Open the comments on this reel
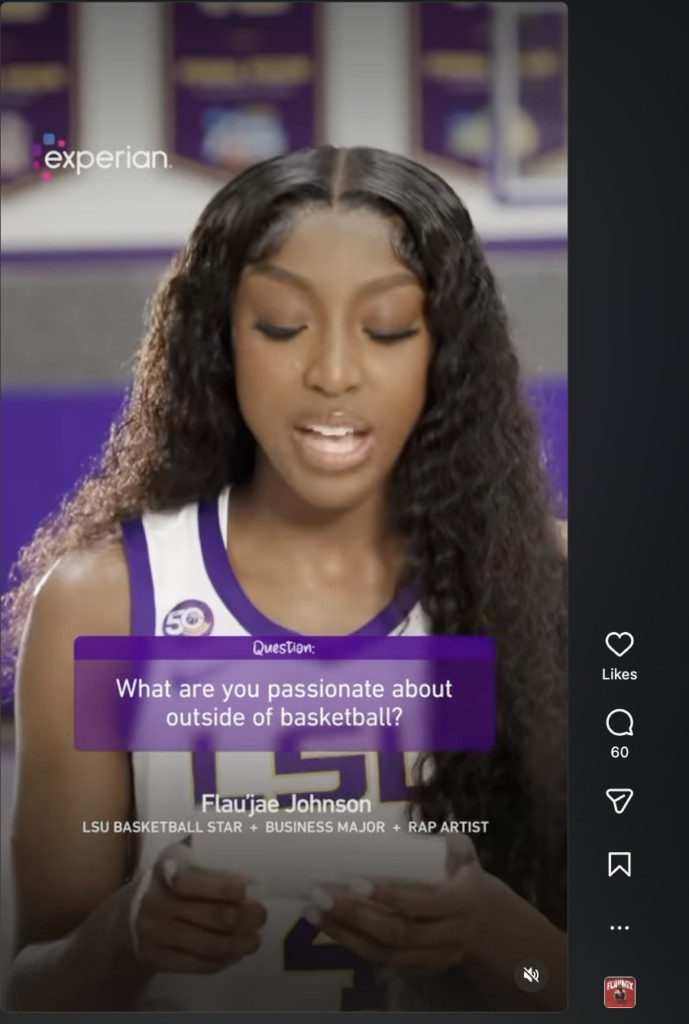689x1024 pixels. 619,723
